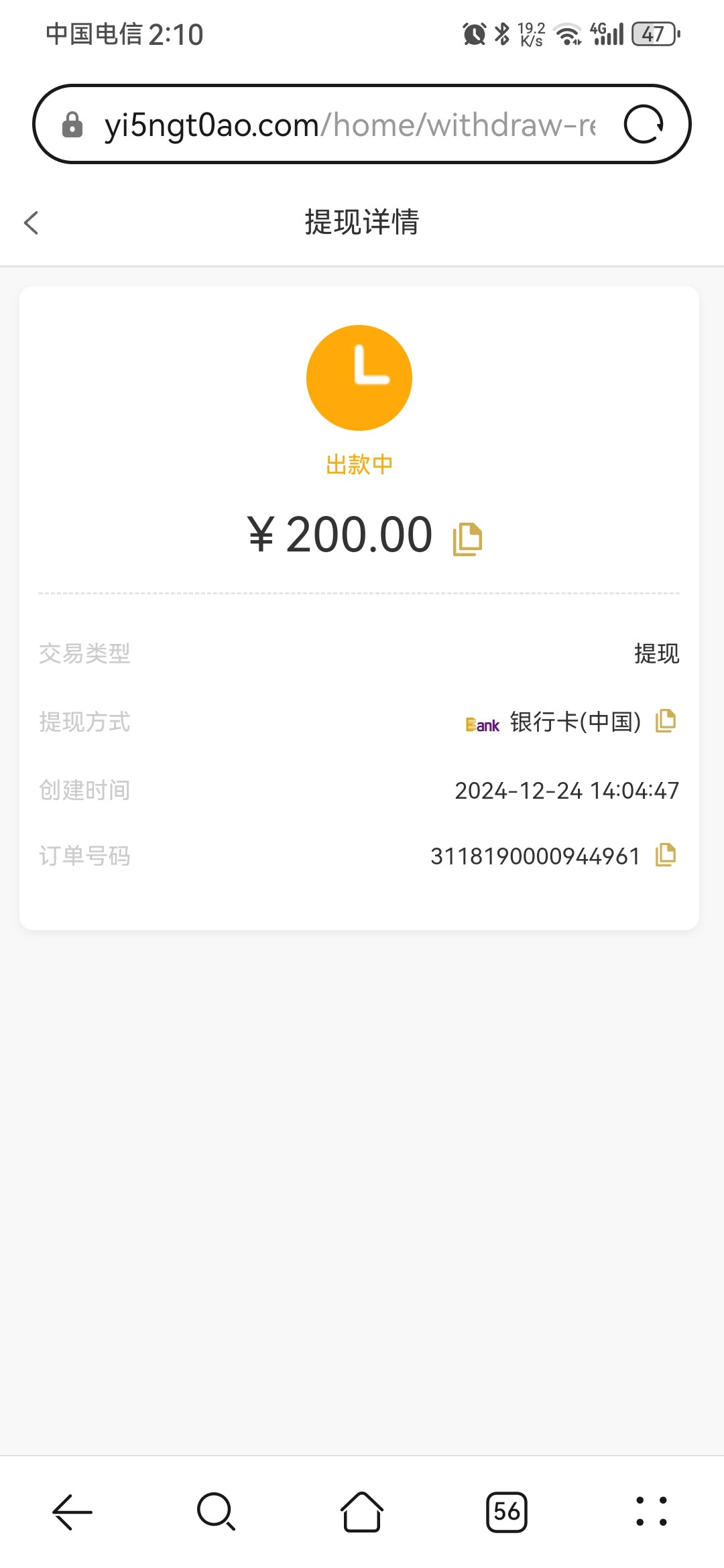Image resolution: width=724 pixels, height=1568 pixels.
Task: Go back from the 提现详情 page
Action: coord(31,223)
